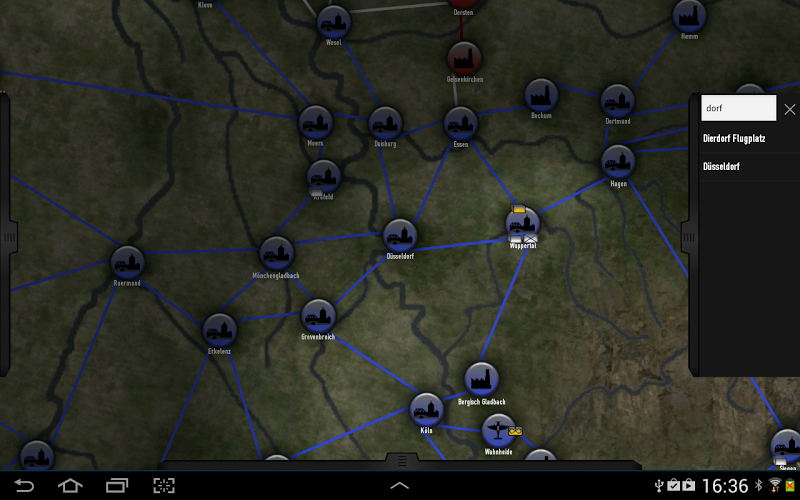This screenshot has width=800, height=500.
Task: Select the Duisburg city node
Action: point(385,123)
